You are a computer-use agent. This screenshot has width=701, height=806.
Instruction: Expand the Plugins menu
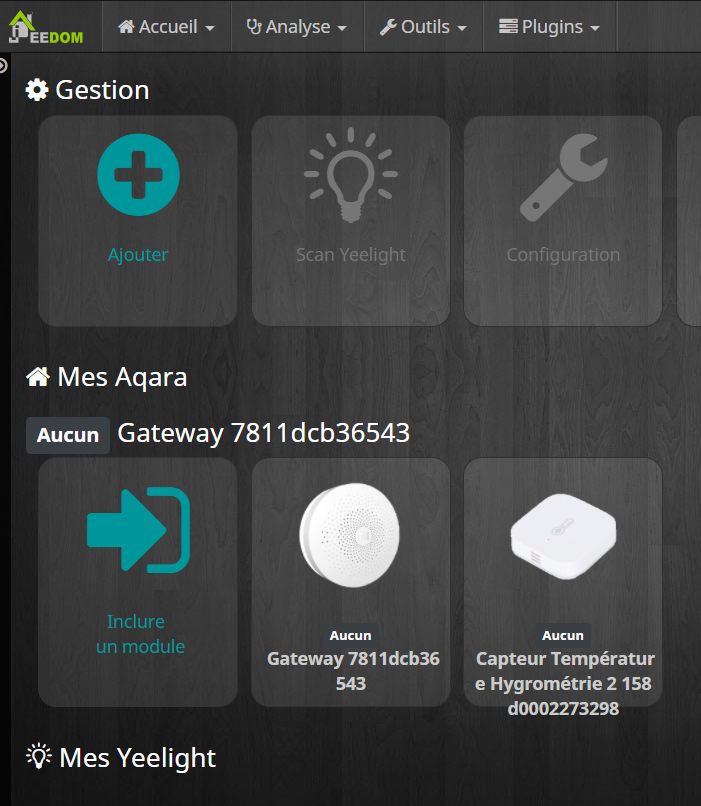[549, 27]
